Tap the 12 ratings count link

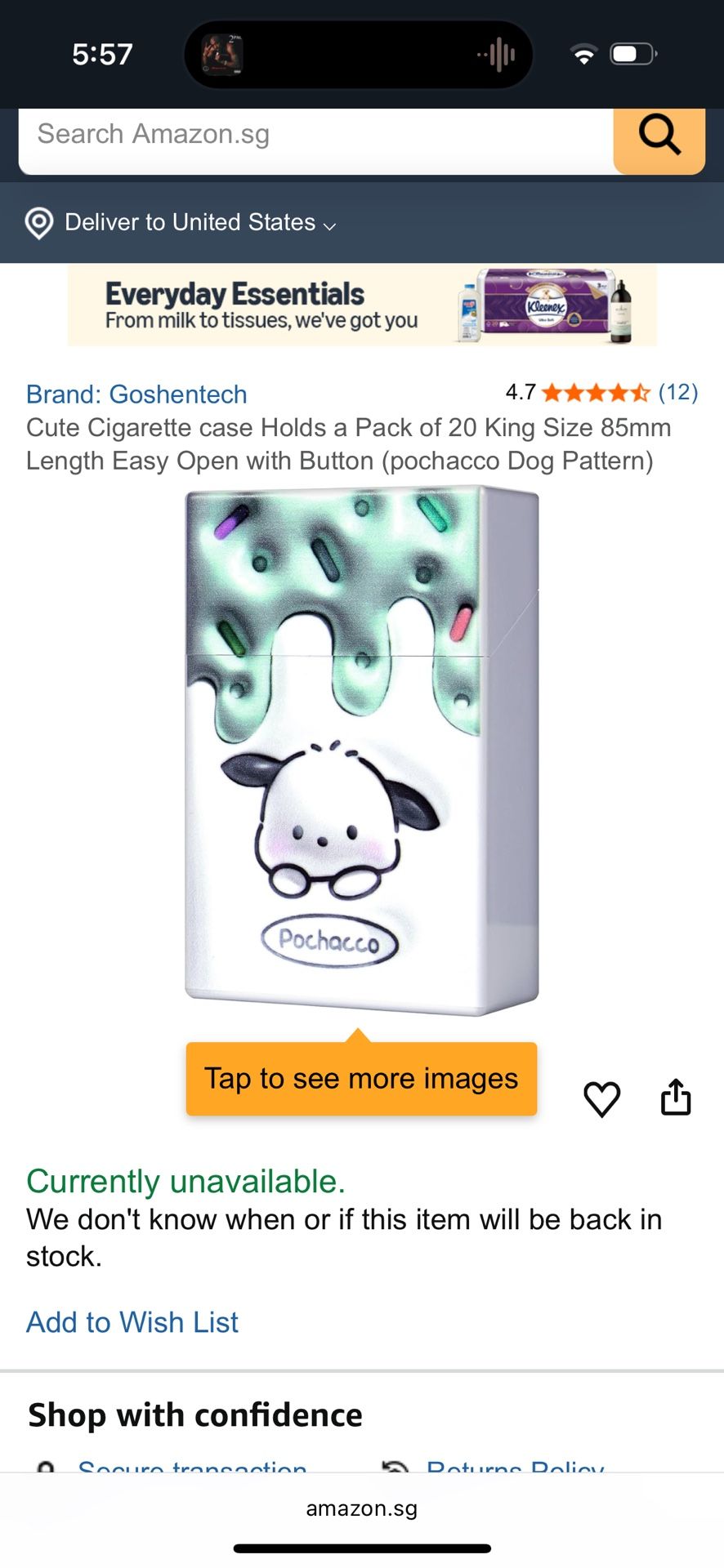click(x=679, y=394)
